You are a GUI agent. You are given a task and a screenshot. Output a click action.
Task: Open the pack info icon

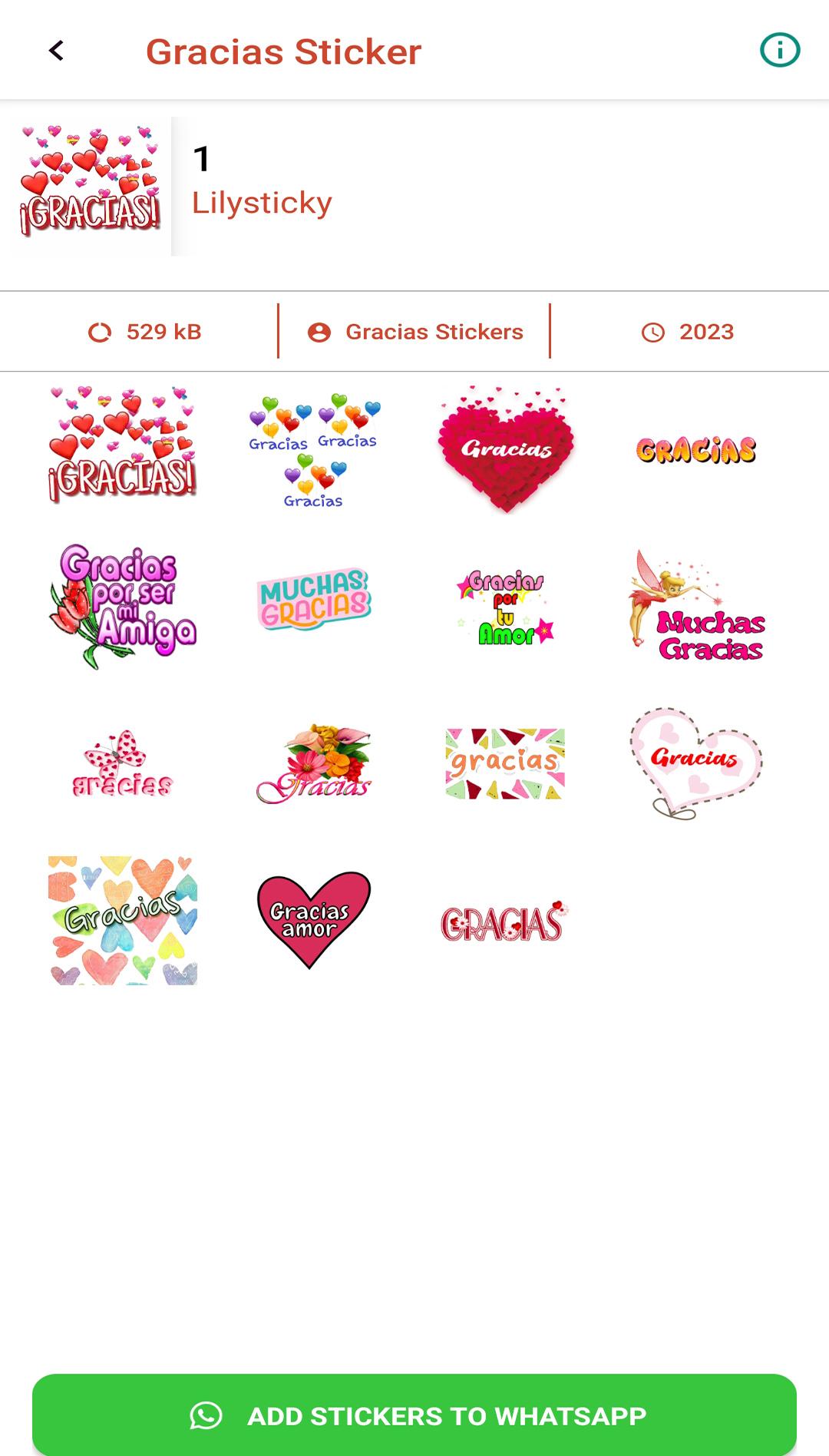pos(779,51)
